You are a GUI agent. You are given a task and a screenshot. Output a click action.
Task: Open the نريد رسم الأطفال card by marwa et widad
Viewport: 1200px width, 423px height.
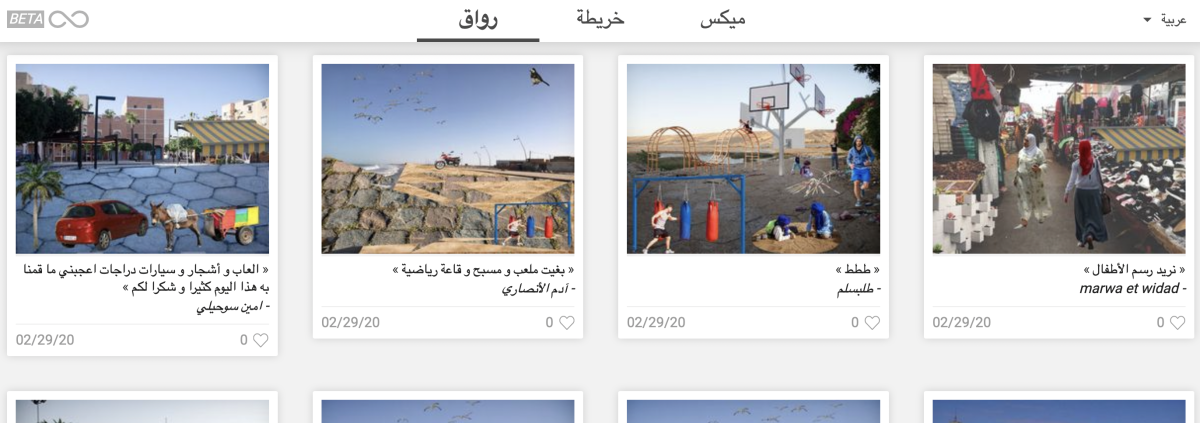1058,159
